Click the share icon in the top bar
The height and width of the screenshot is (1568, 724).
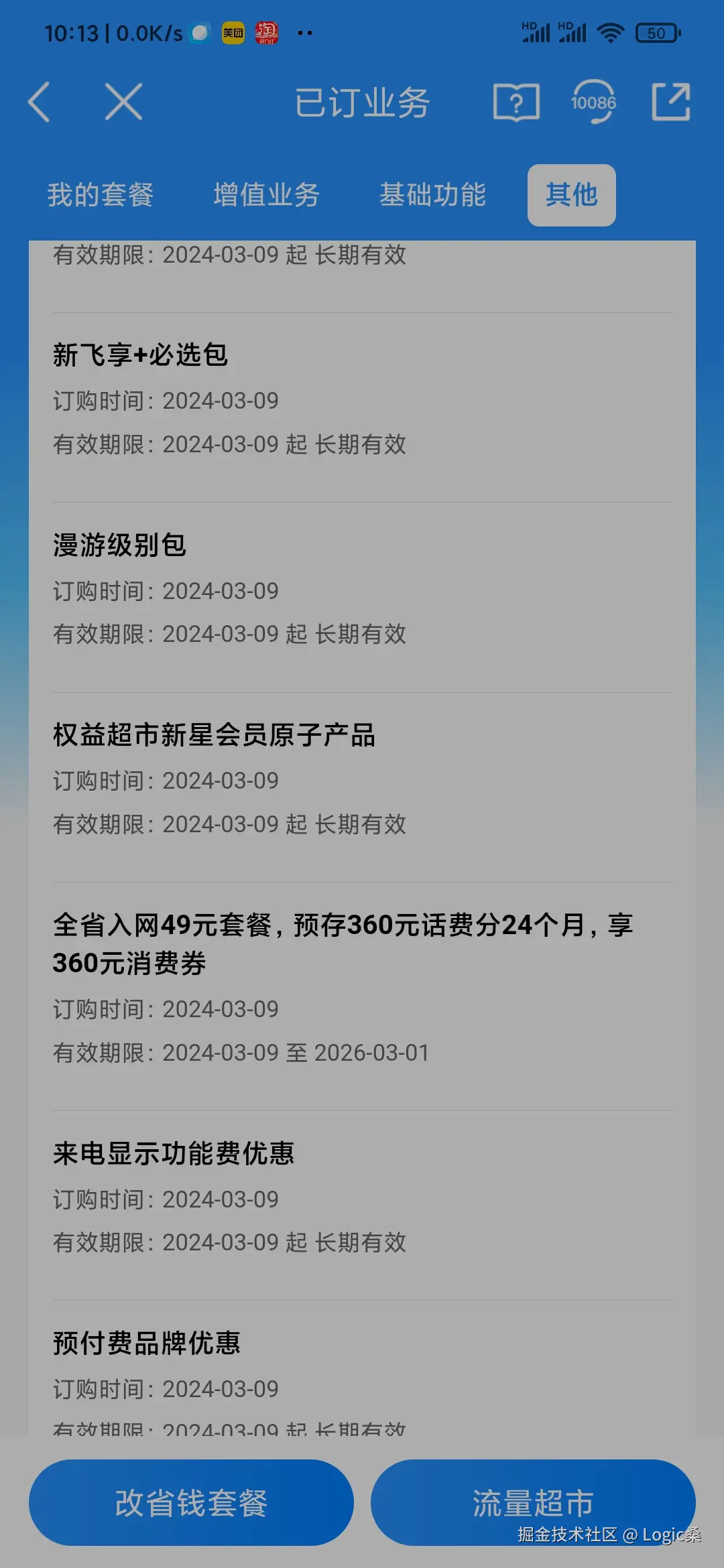670,102
